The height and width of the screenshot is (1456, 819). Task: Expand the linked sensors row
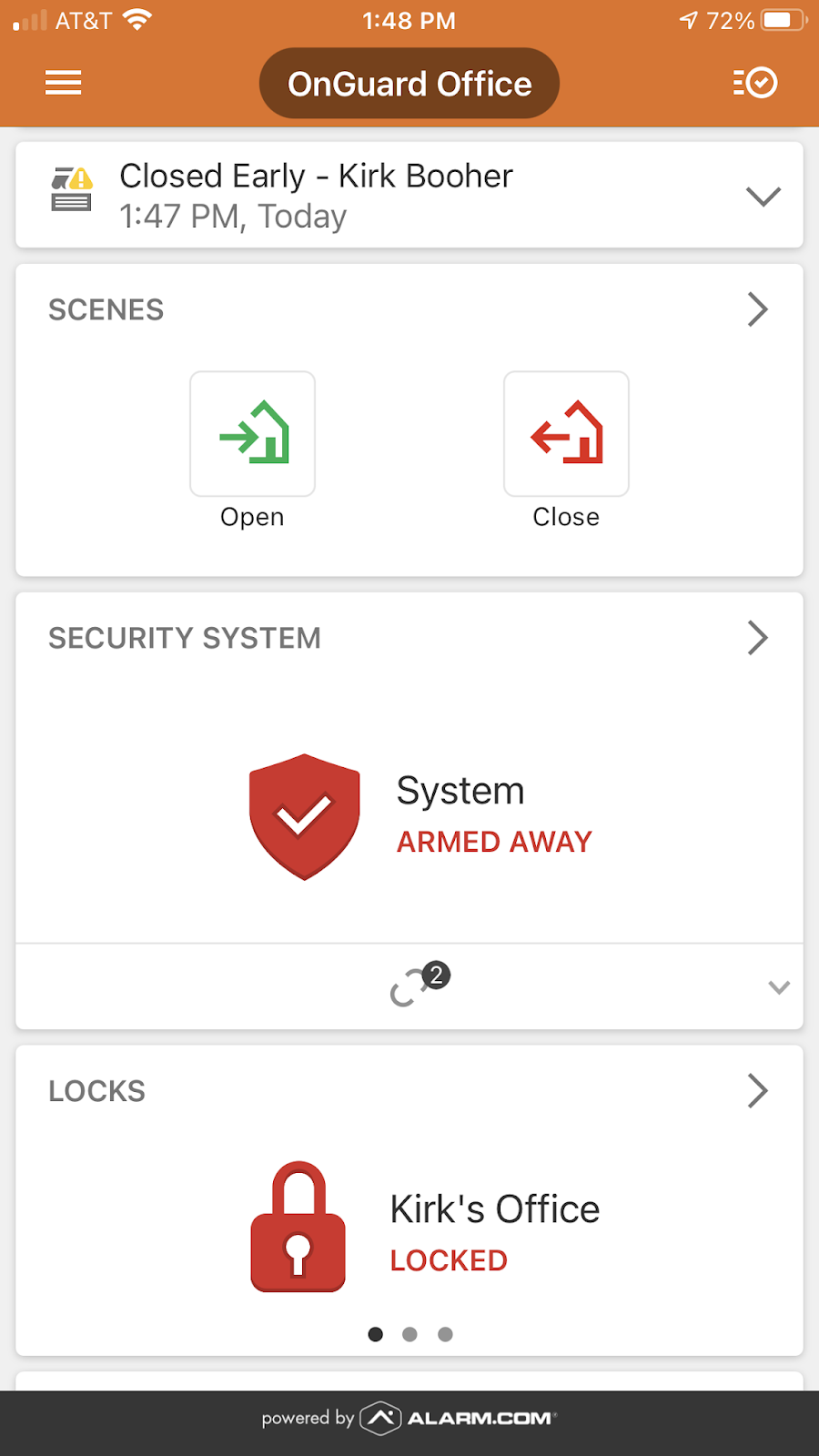point(778,987)
